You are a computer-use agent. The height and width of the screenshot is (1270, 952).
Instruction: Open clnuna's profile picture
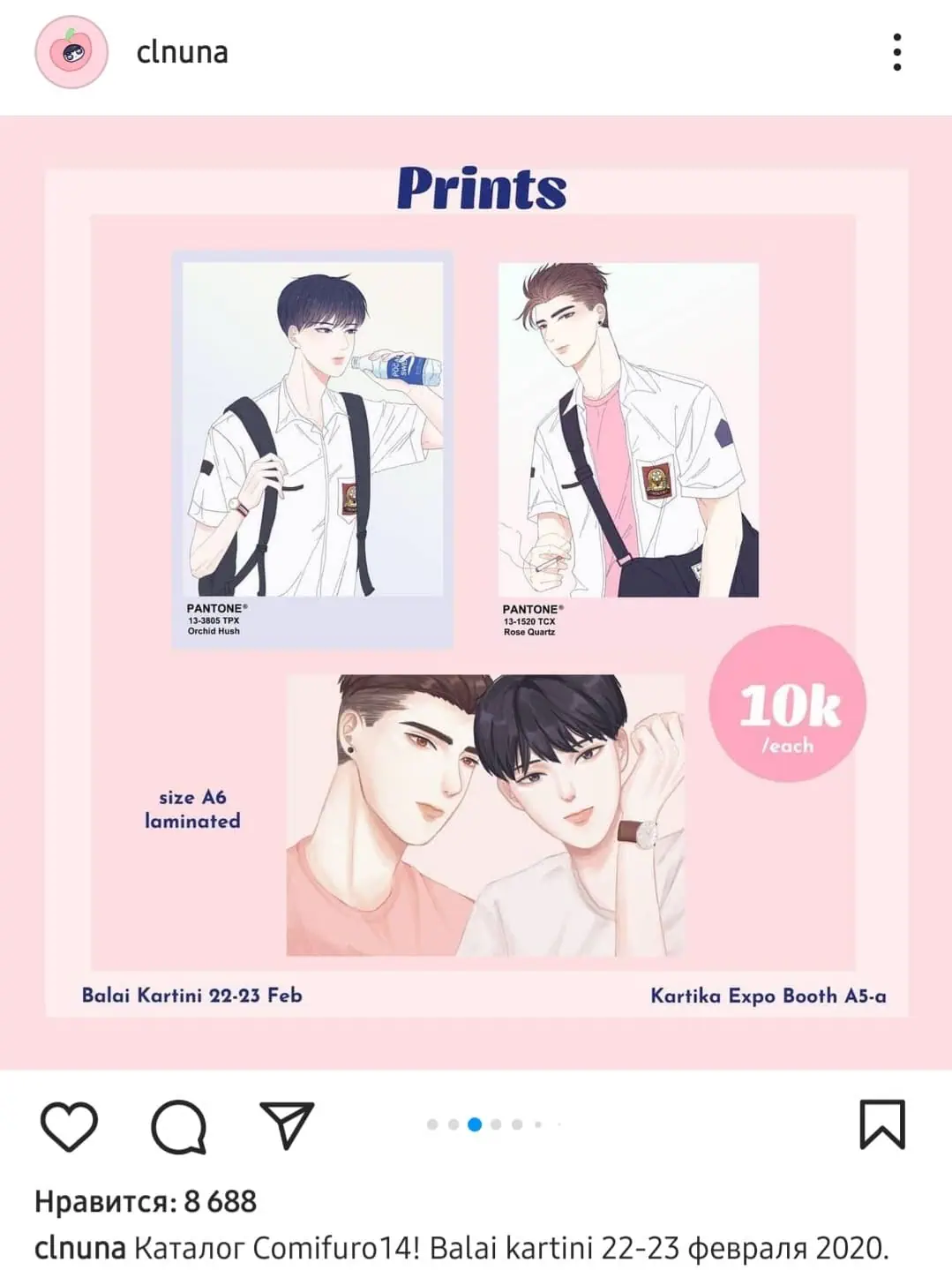click(x=71, y=52)
